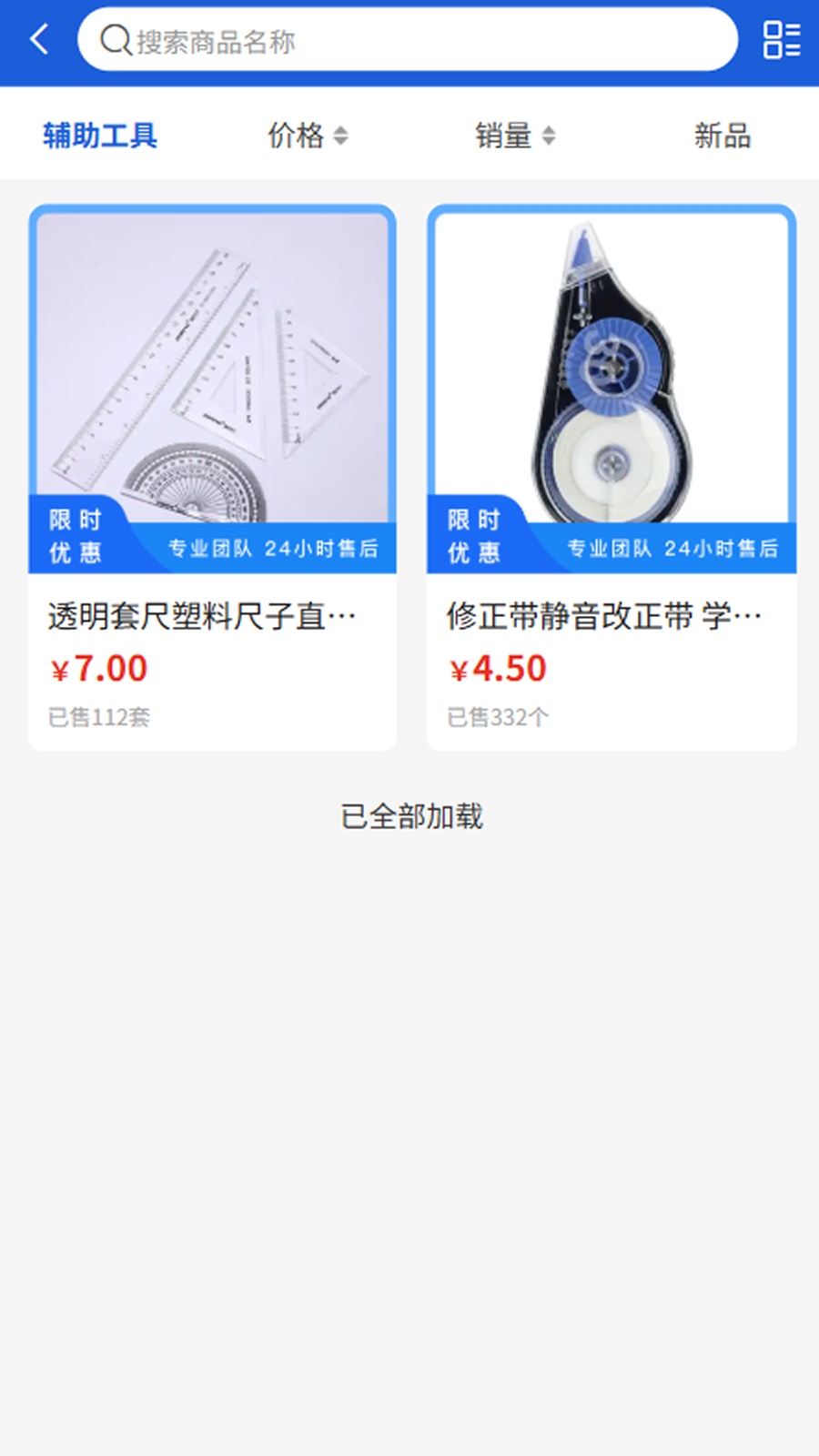Open the grid layout switcher icon
Screen dimensions: 819x1456
[x=783, y=40]
